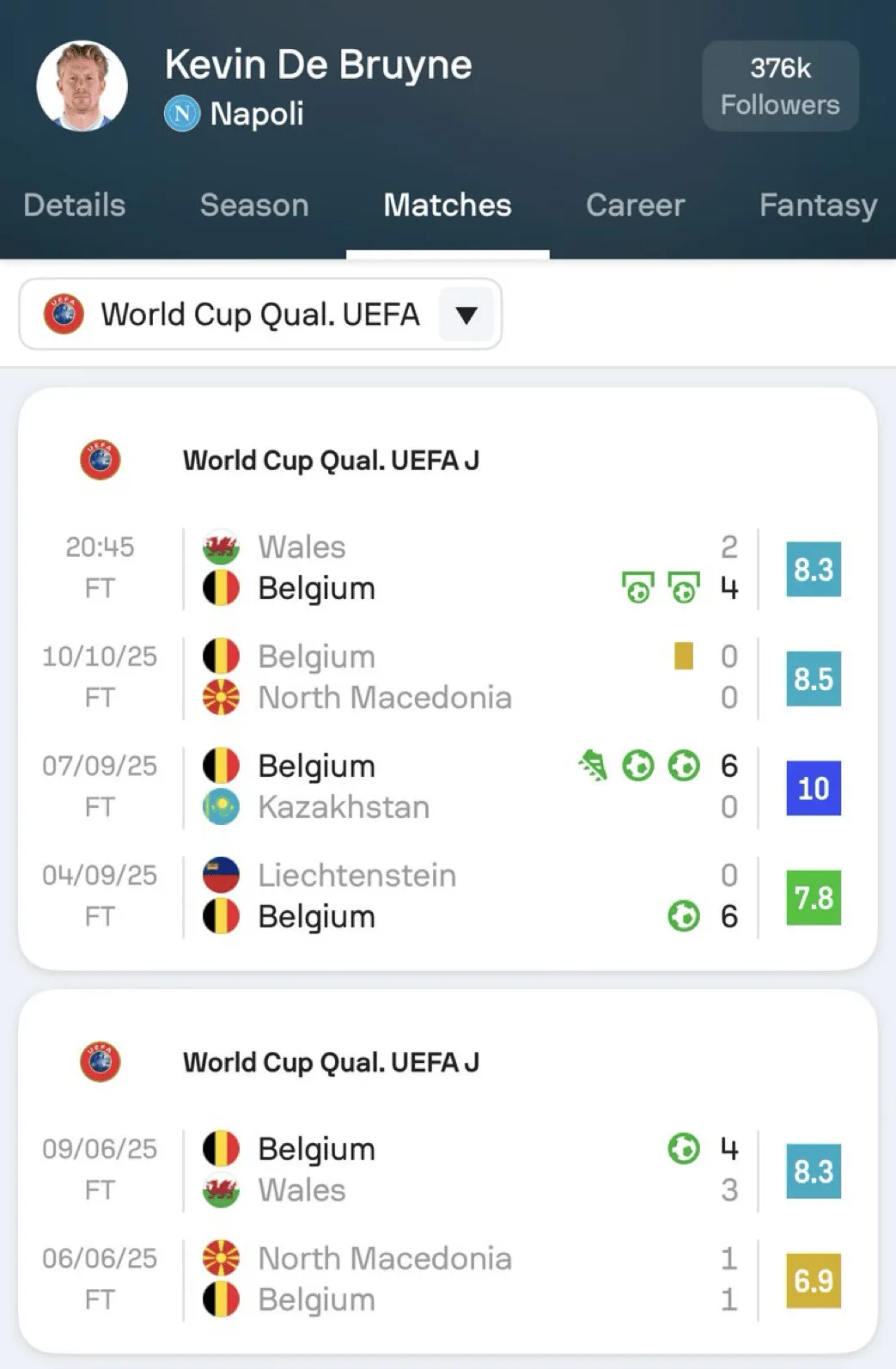Go to the Career tab
Viewport: 896px width, 1369px height.
point(635,205)
